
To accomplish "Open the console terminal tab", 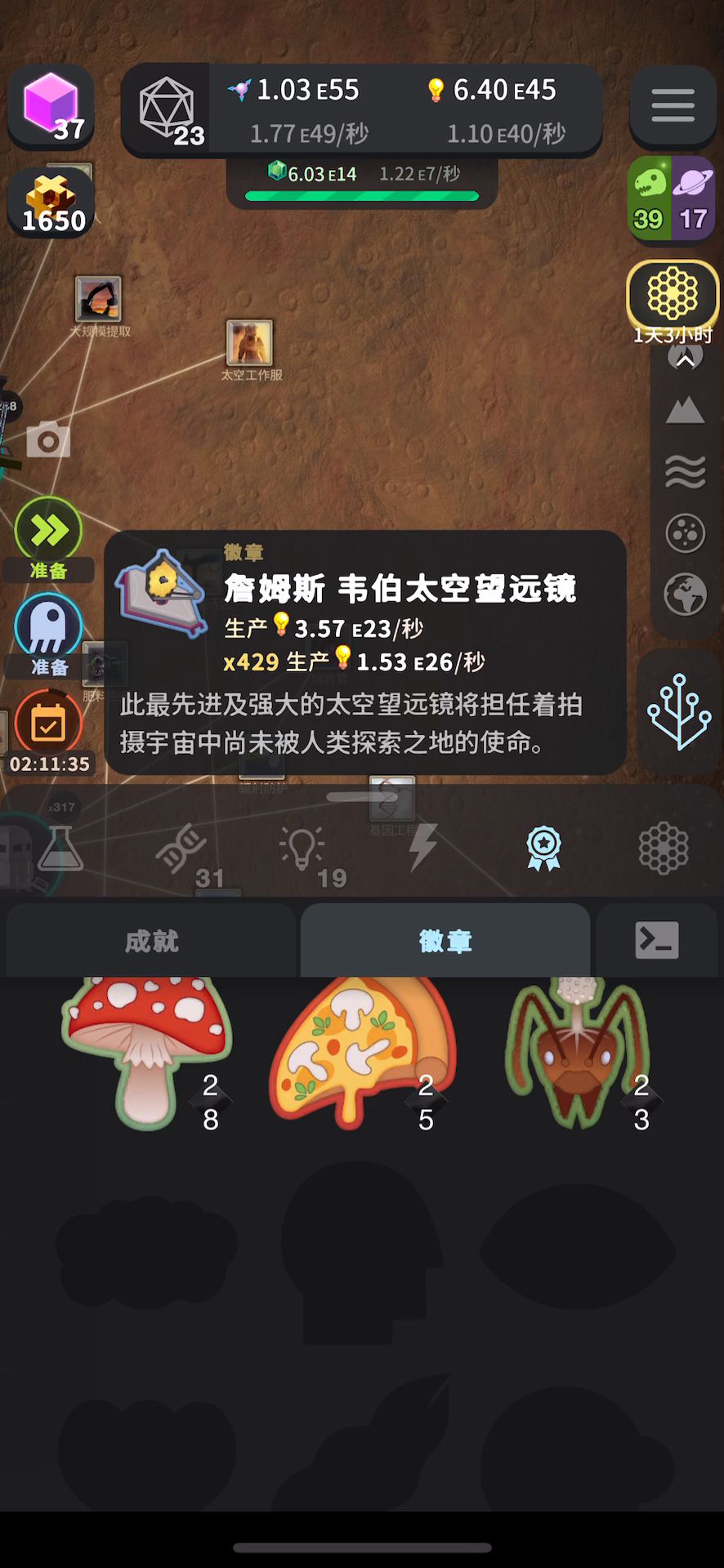I will pos(657,941).
